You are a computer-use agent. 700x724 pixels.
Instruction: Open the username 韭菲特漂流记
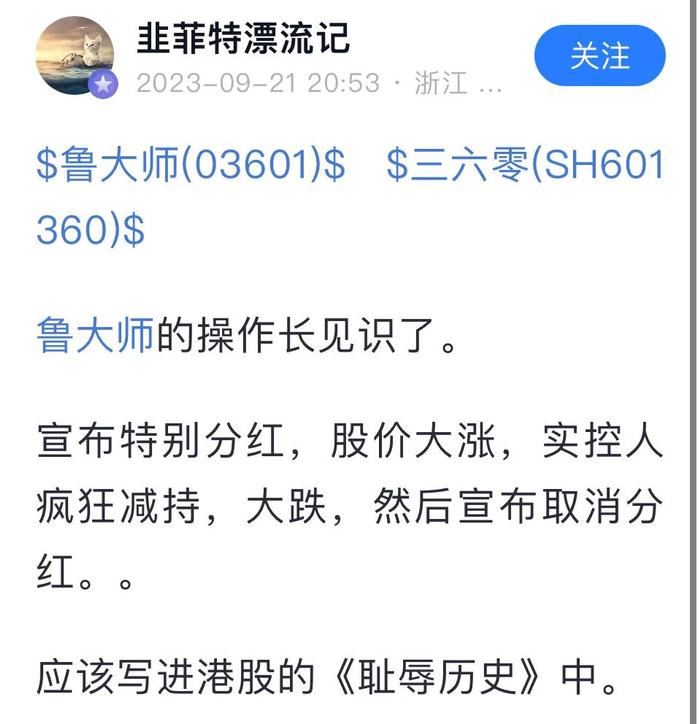click(x=243, y=38)
